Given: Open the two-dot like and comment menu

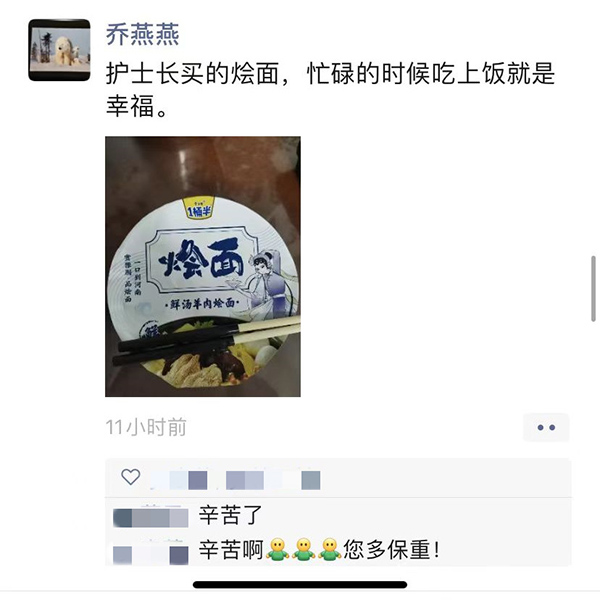Looking at the screenshot, I should point(546,427).
